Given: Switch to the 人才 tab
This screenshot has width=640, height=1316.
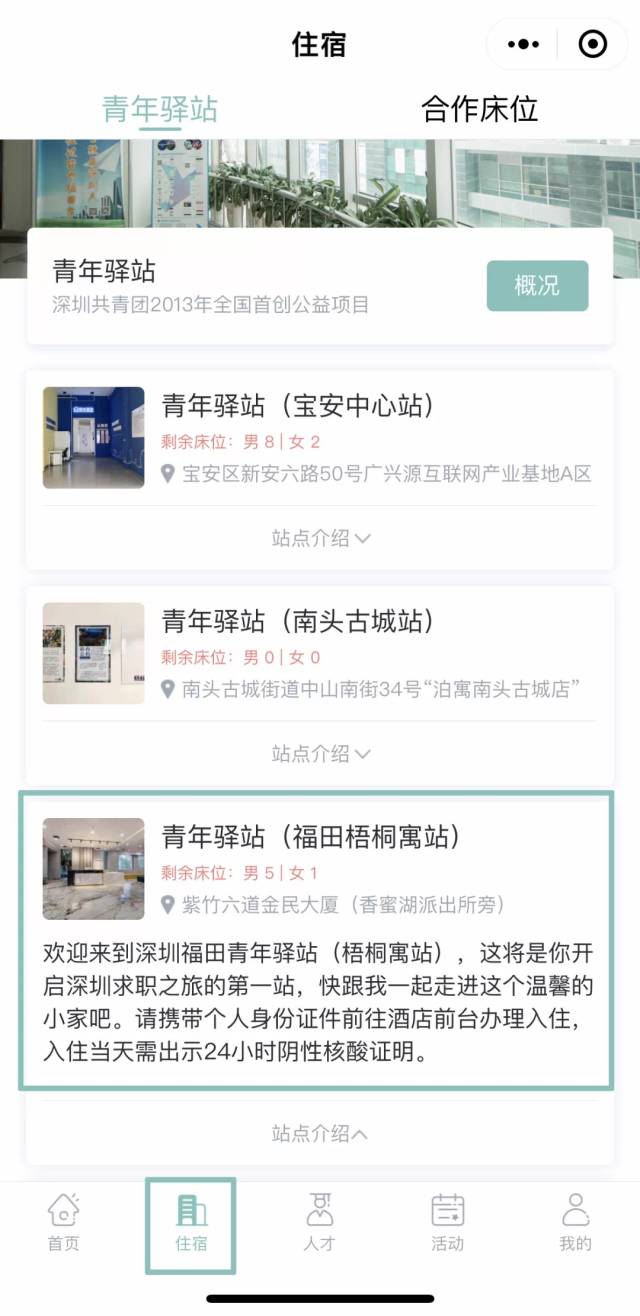Looking at the screenshot, I should click(319, 1222).
